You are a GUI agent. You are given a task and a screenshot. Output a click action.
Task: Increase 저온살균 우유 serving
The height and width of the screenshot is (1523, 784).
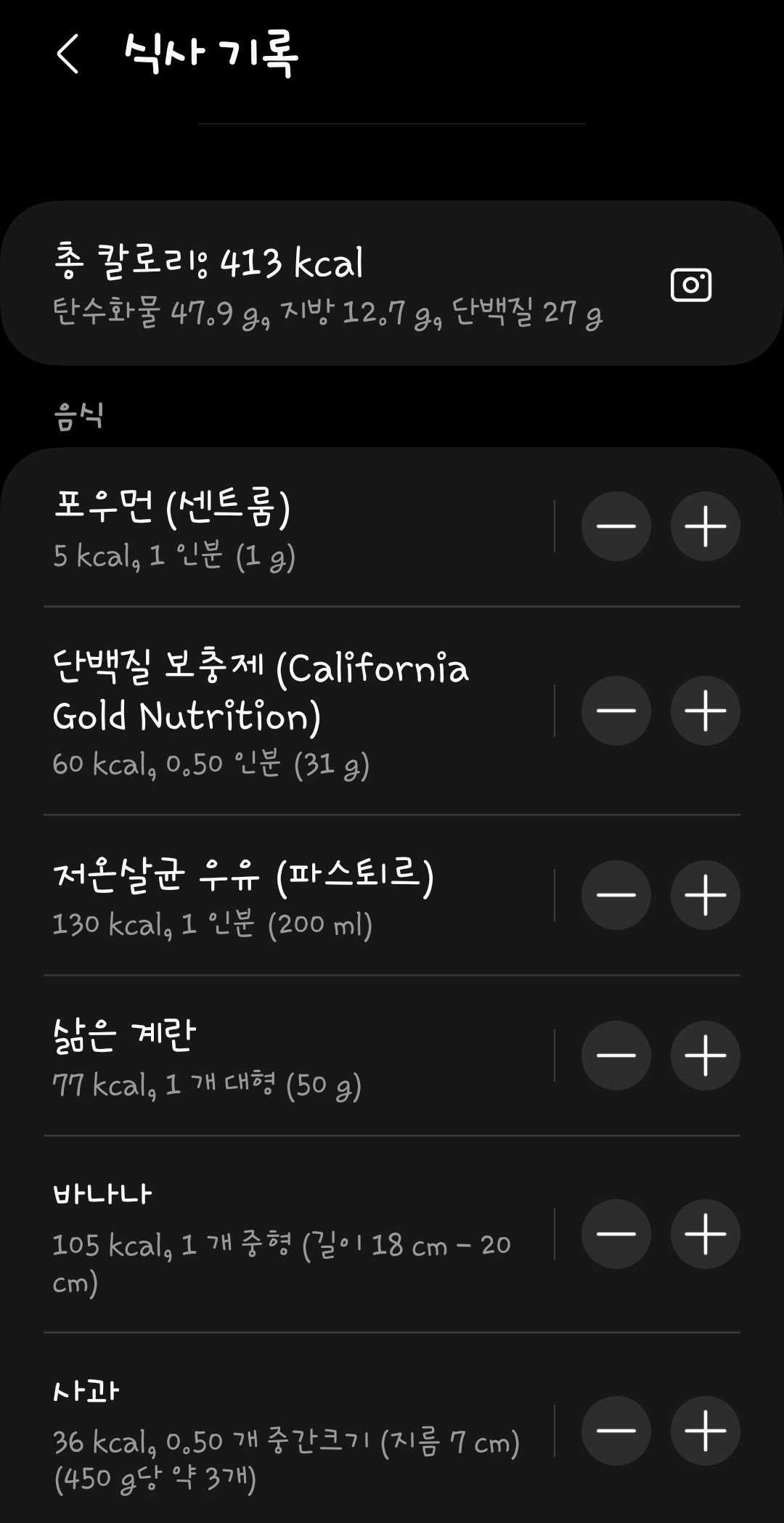[705, 895]
